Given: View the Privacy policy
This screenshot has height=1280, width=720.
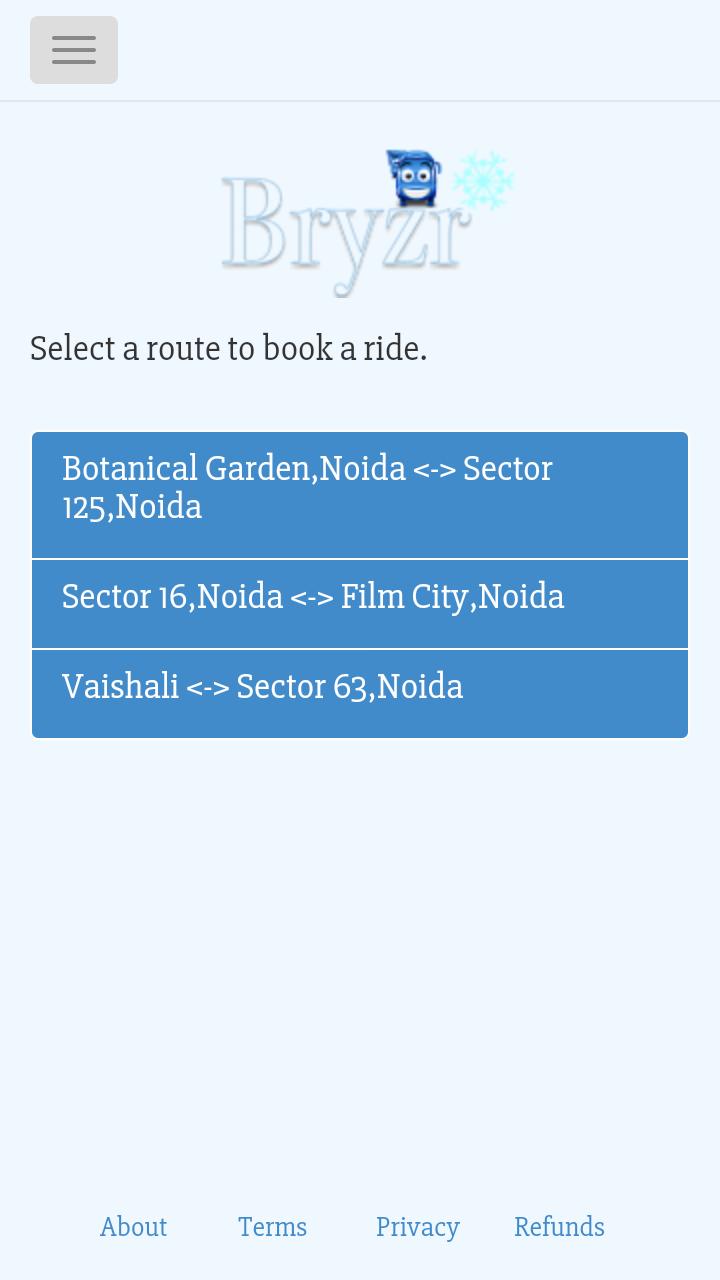Looking at the screenshot, I should [417, 1227].
